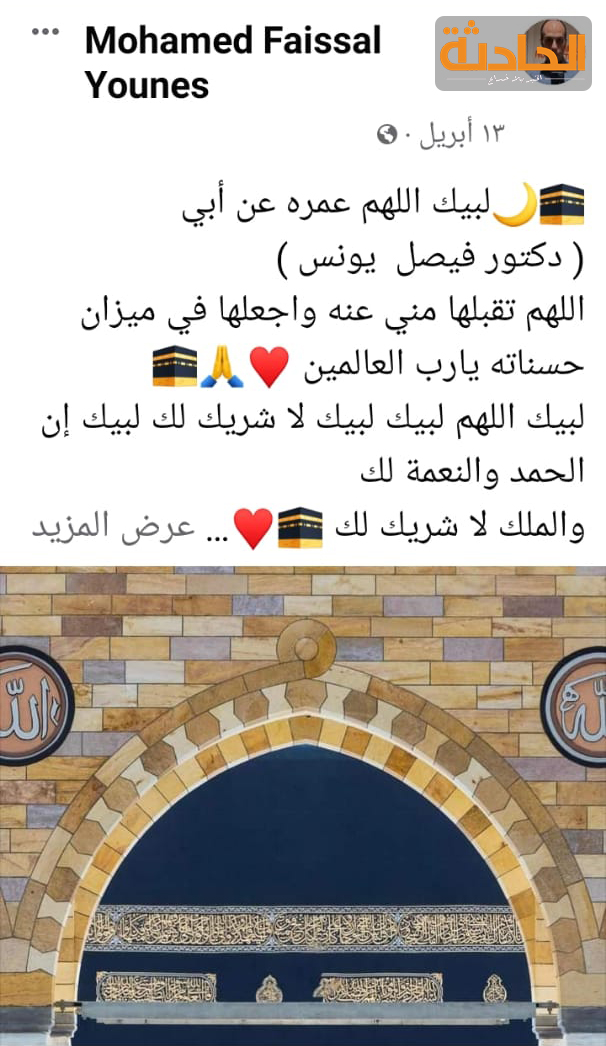
Task: Open the post's arched doorway photo
Action: [x=303, y=805]
